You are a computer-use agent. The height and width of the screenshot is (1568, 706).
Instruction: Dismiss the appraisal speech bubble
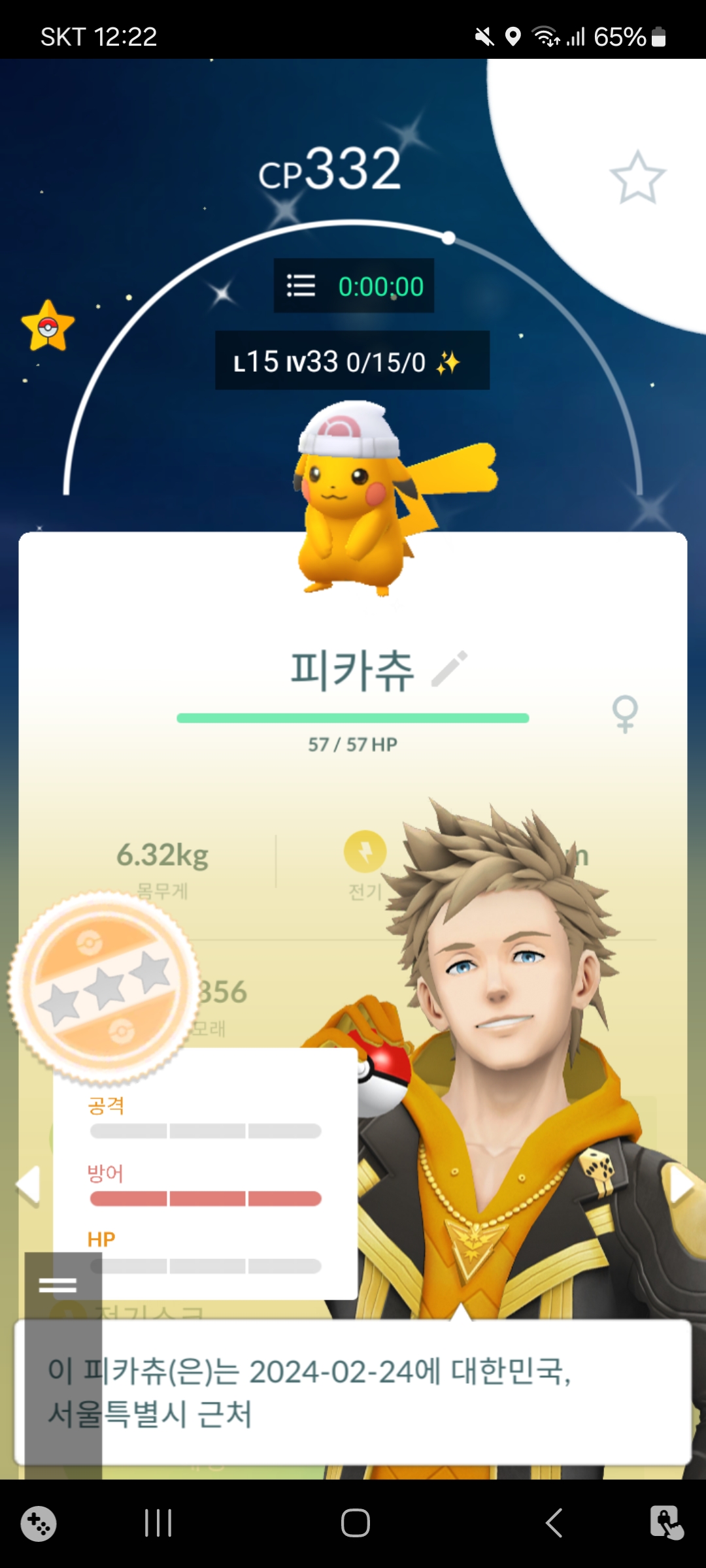pos(353,1392)
